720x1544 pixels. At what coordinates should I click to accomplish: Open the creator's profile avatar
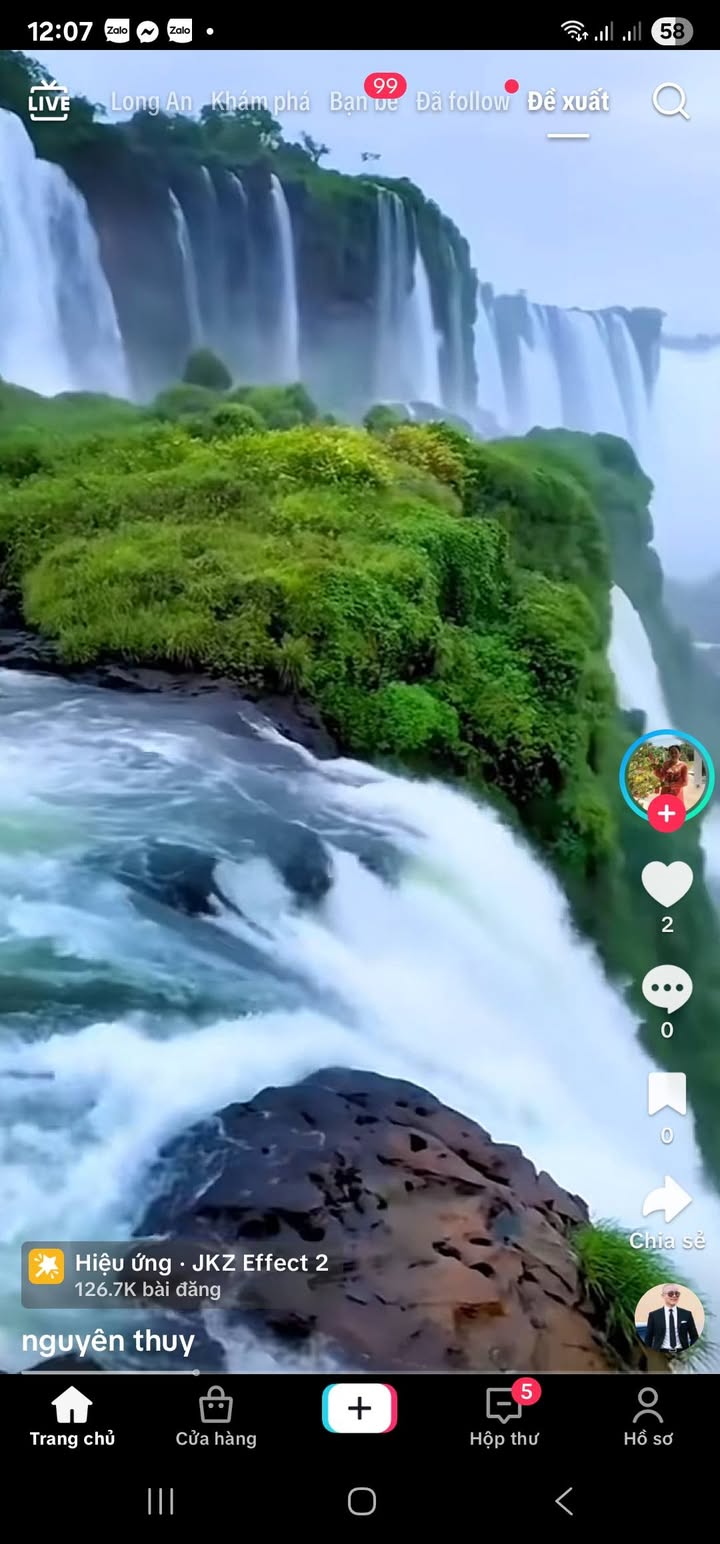point(666,772)
